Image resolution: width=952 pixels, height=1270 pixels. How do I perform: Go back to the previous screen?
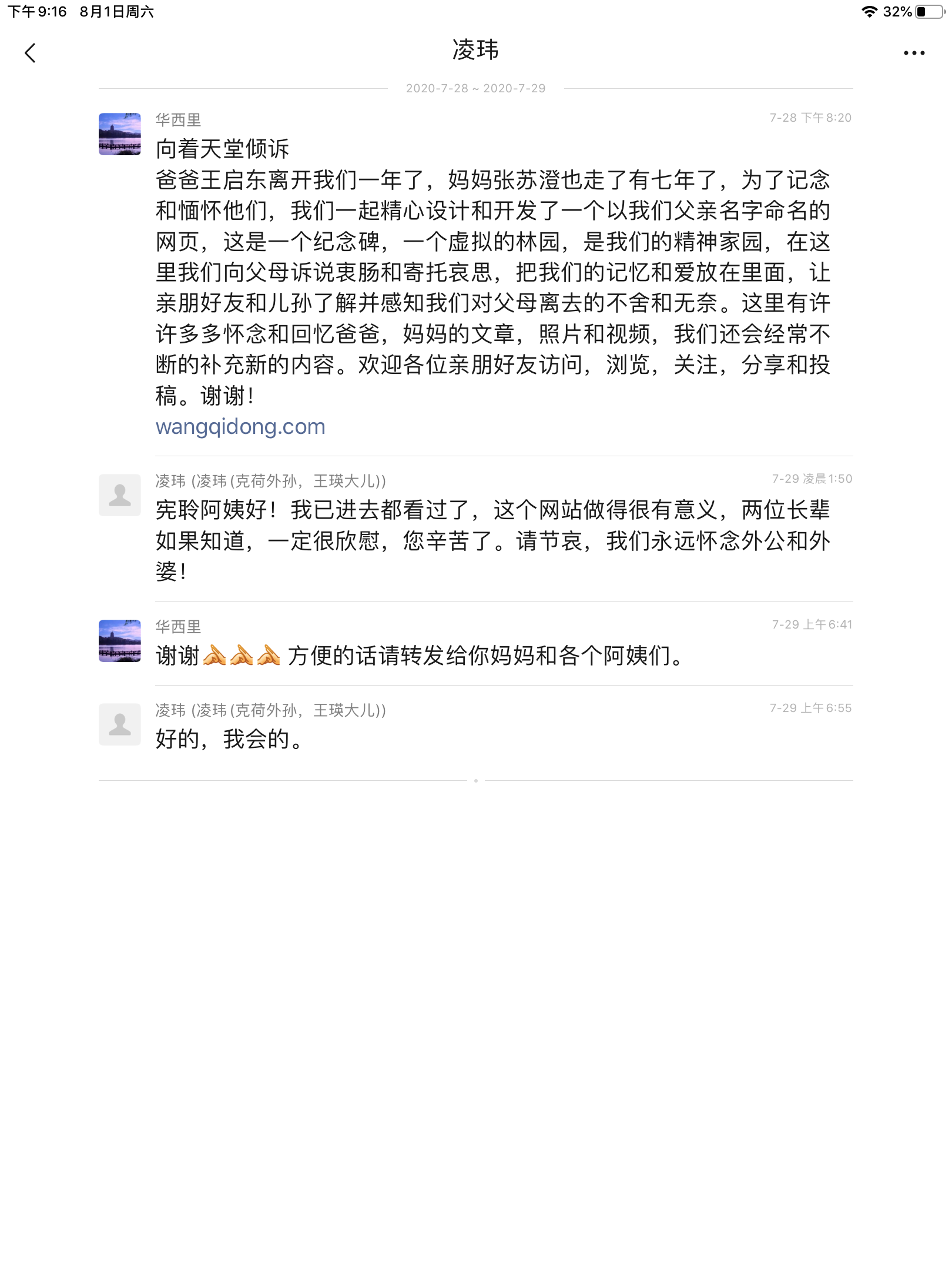31,53
